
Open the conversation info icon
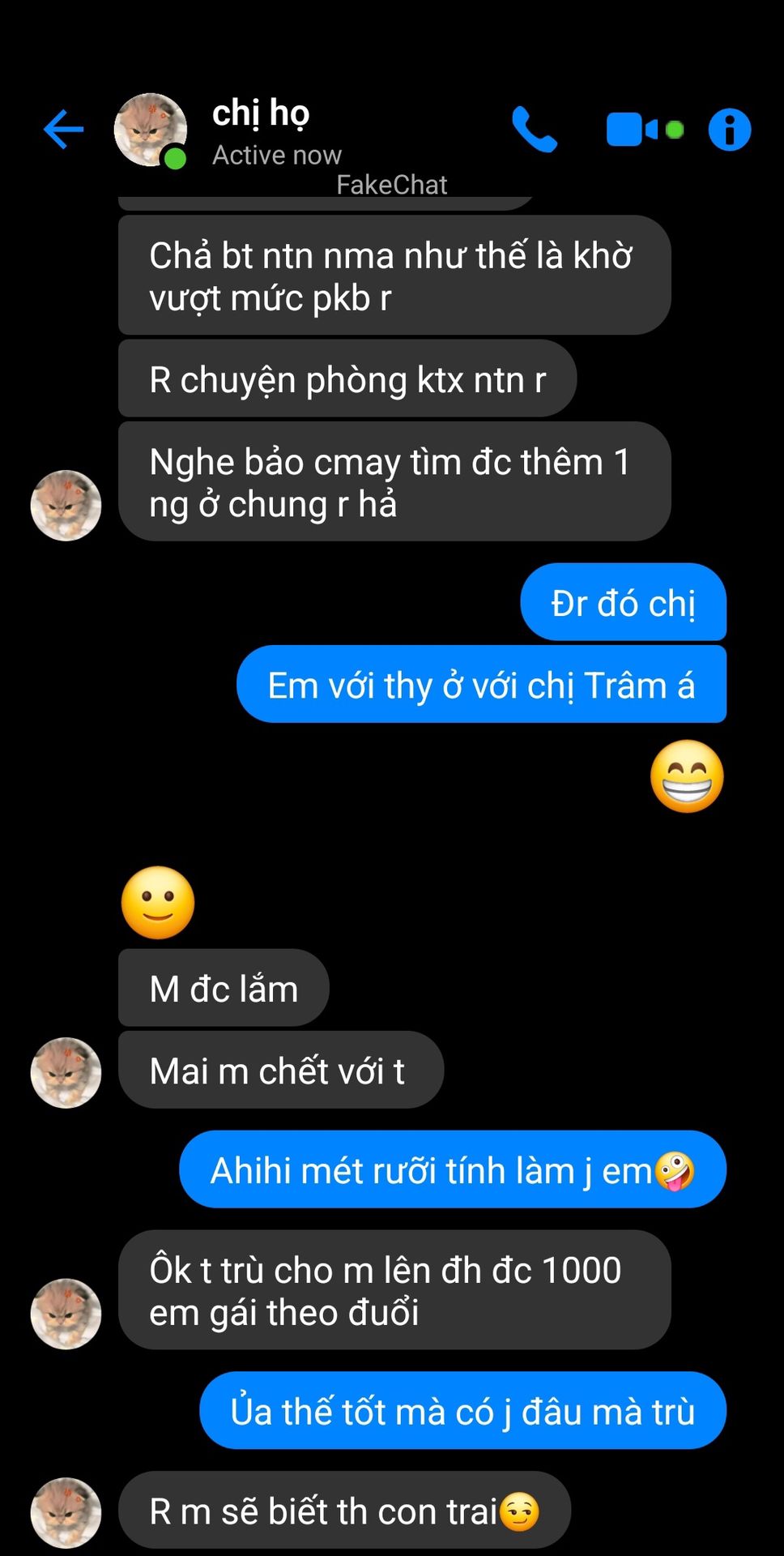coord(730,130)
